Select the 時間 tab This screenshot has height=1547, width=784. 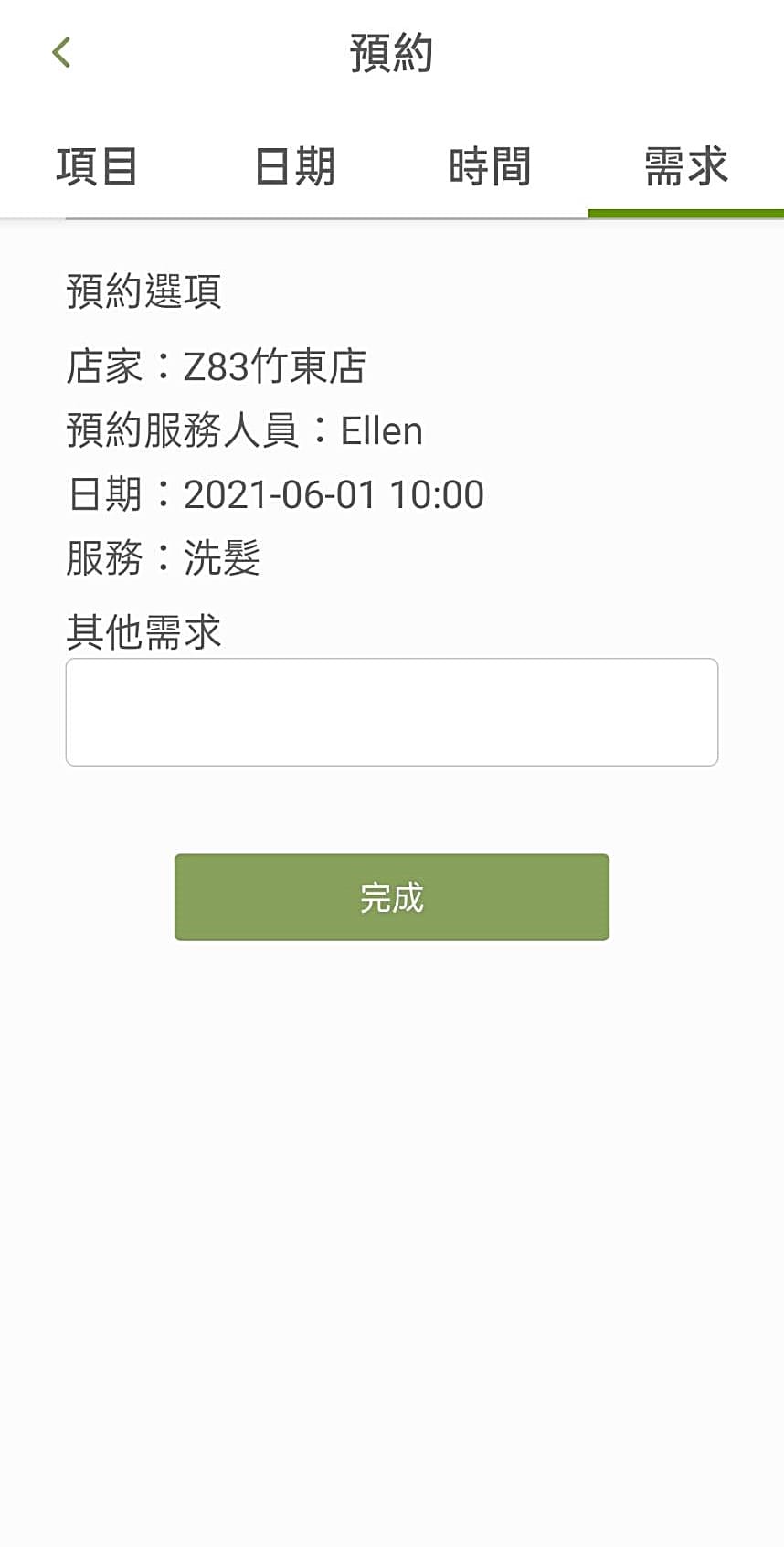point(490,166)
